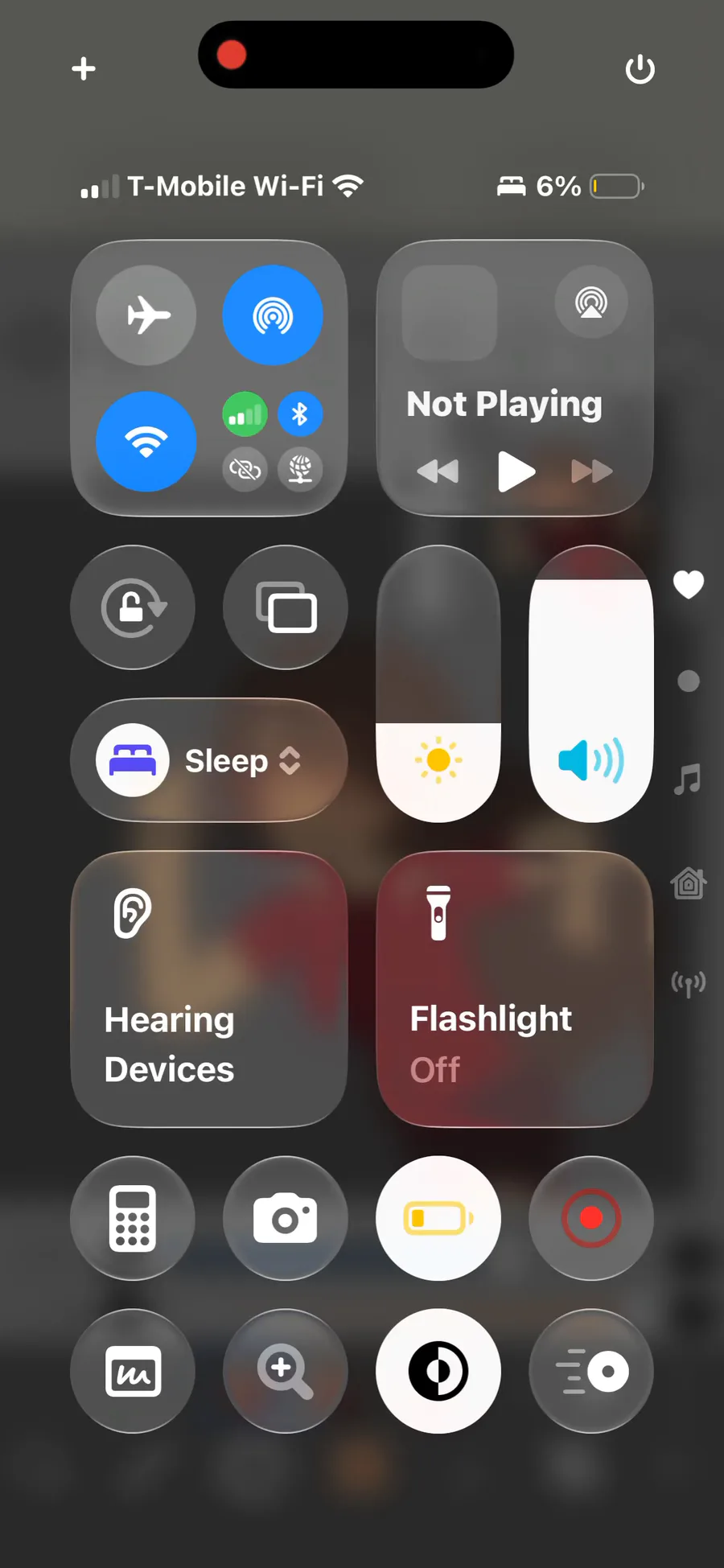Toggle Bluetooth off
Viewport: 724px width, 1568px height.
300,414
